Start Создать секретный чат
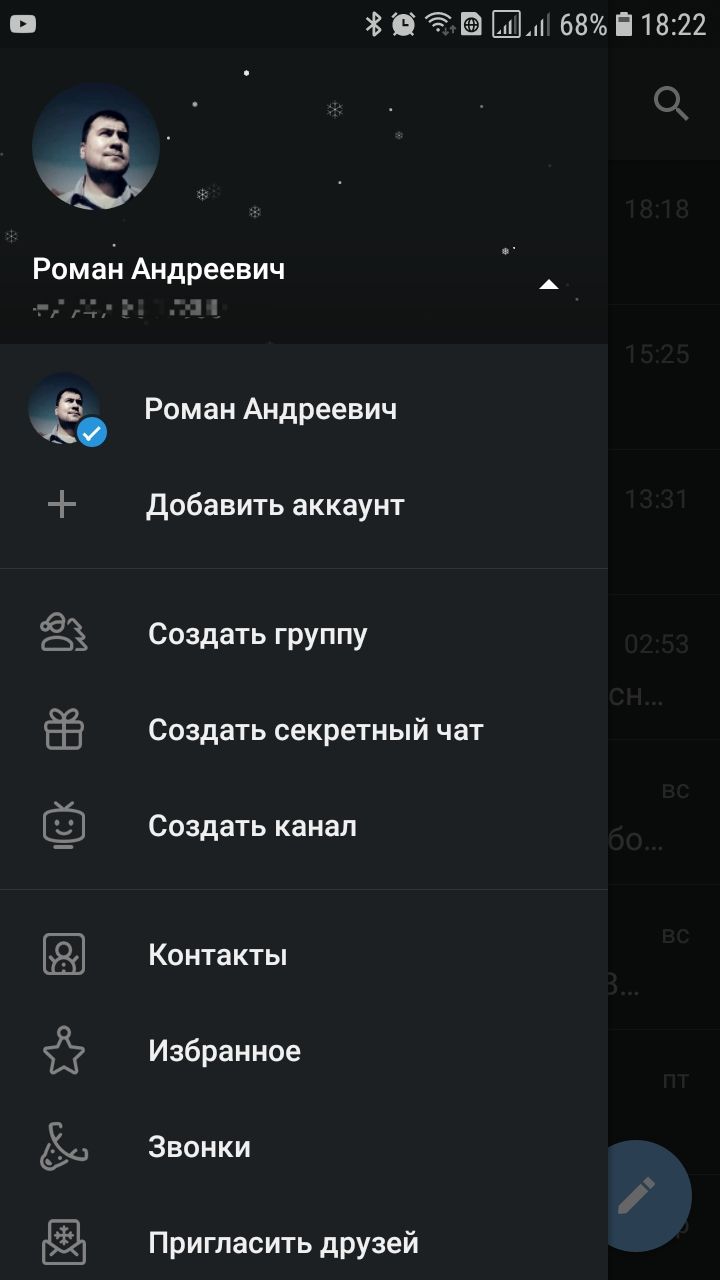Viewport: 720px width, 1280px height. pyautogui.click(x=304, y=730)
